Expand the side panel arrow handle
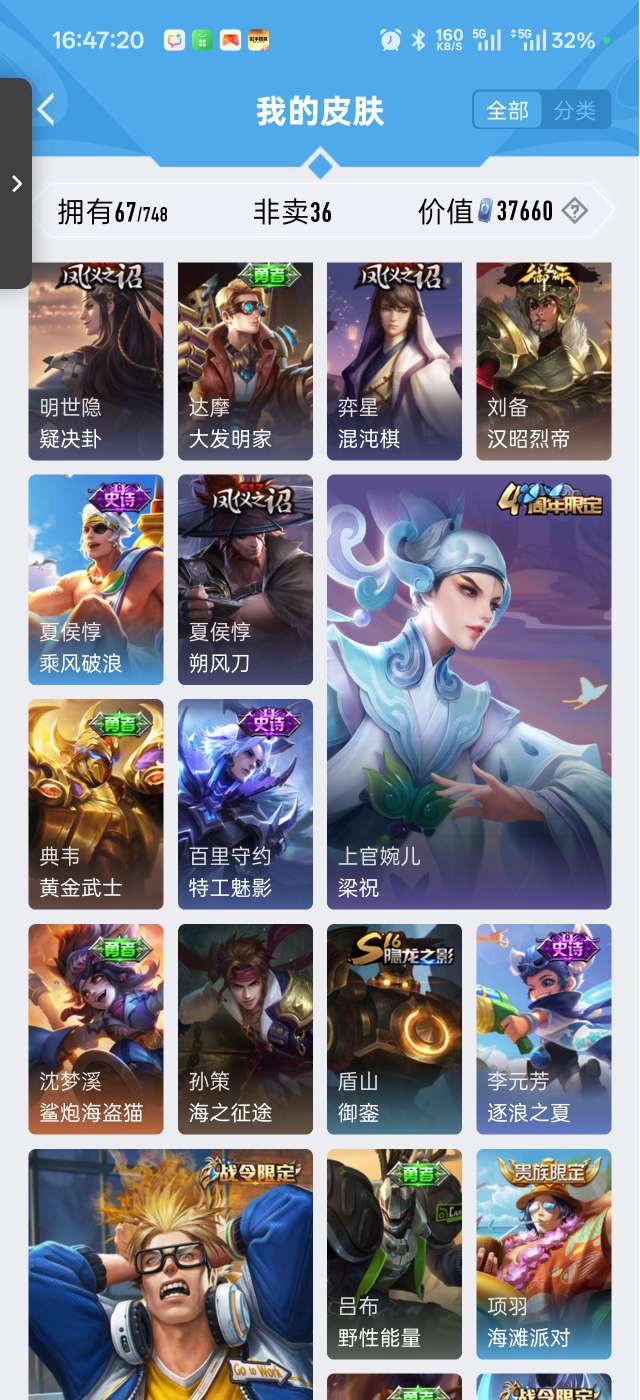640x1400 pixels. [16, 183]
